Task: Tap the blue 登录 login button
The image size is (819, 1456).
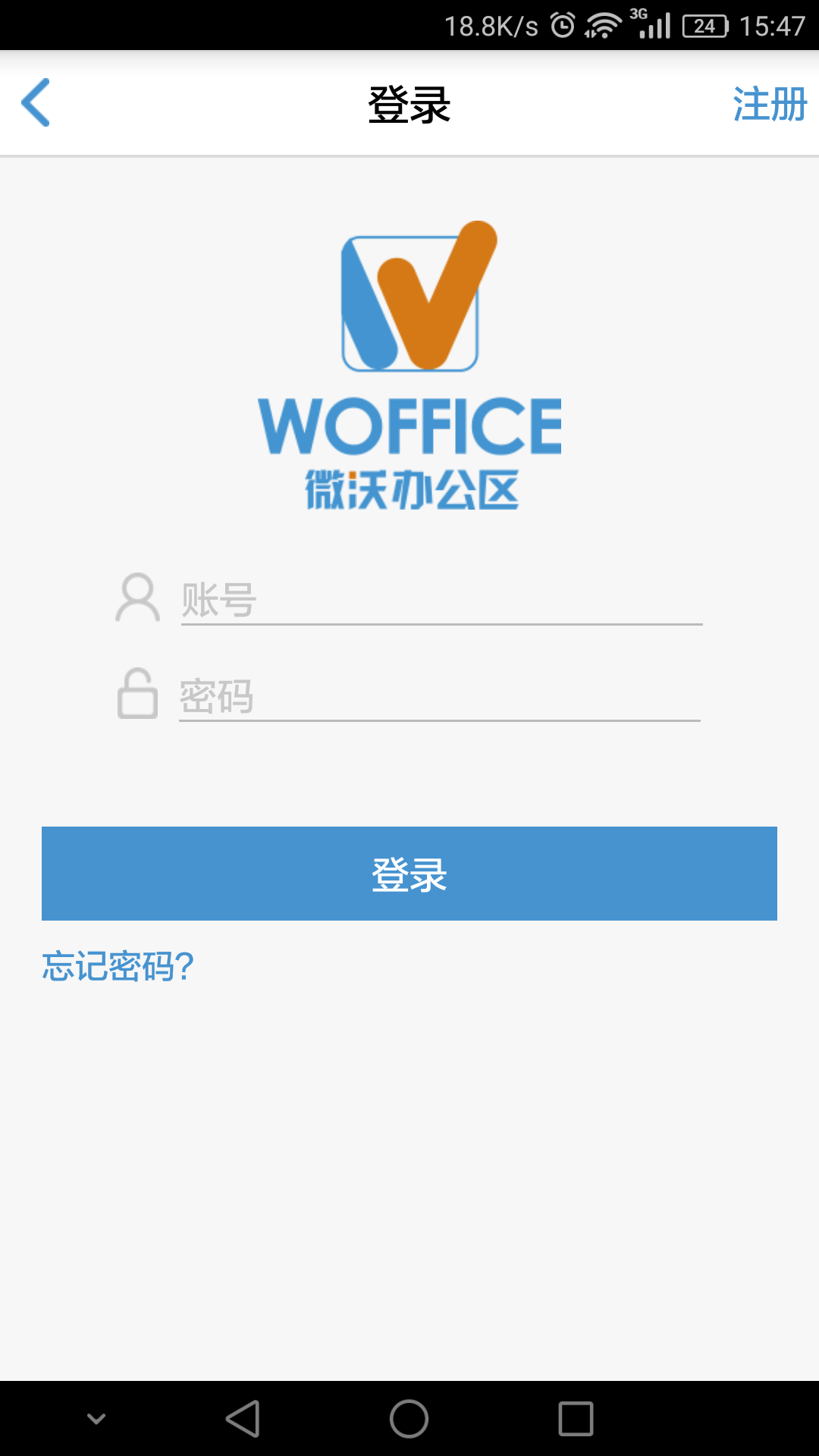Action: click(x=409, y=874)
